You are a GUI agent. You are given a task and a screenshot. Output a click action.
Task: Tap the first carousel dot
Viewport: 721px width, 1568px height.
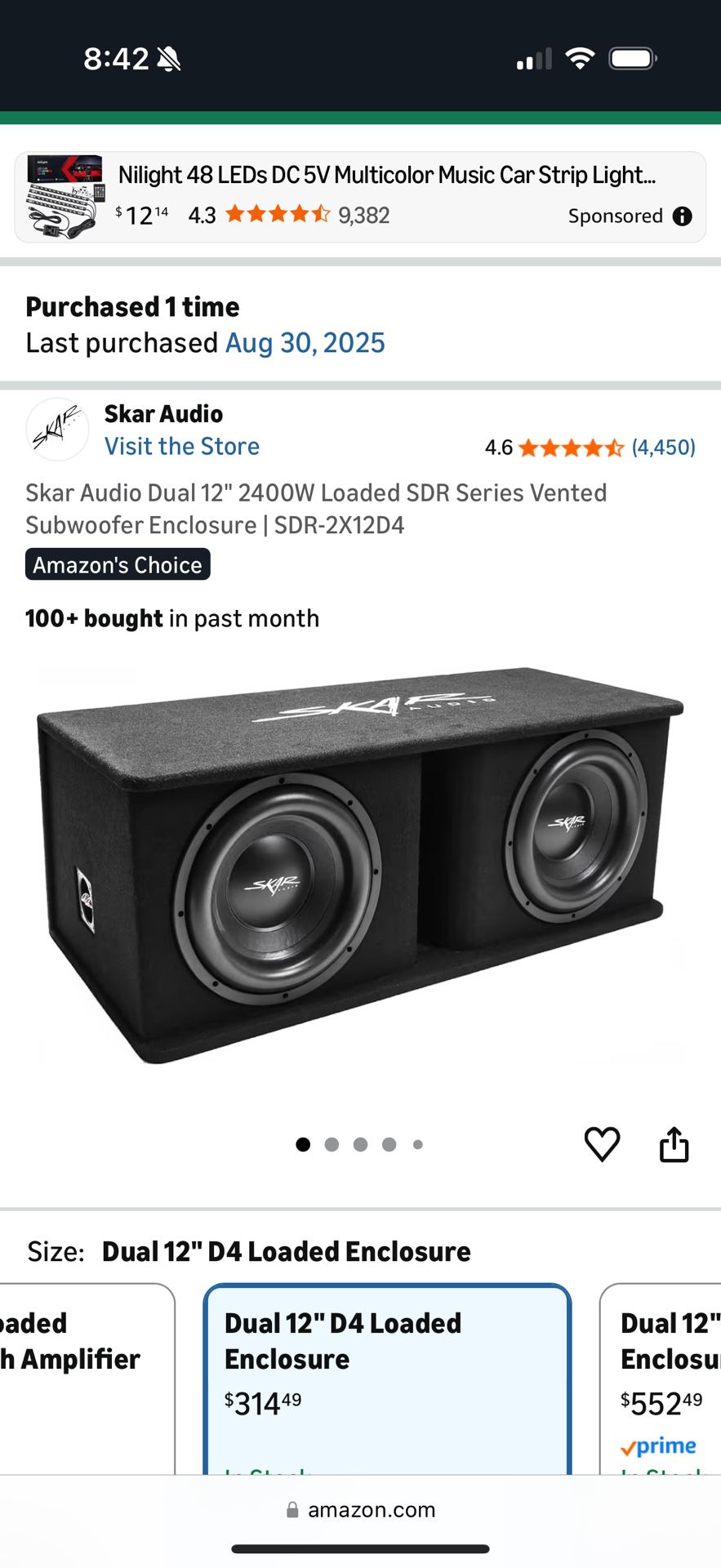[303, 1144]
